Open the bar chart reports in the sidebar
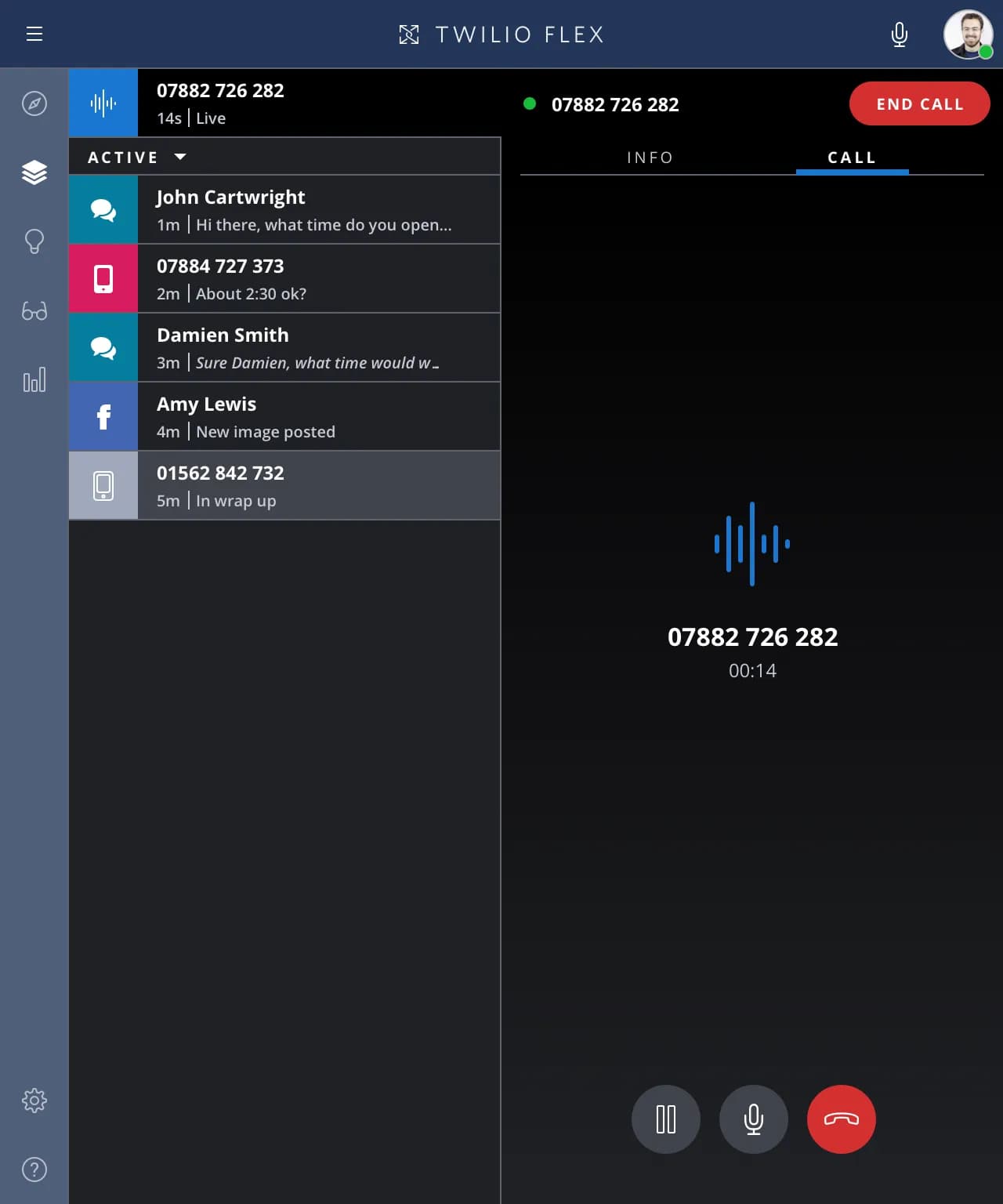Screen dimensions: 1003x1204 click(34, 380)
